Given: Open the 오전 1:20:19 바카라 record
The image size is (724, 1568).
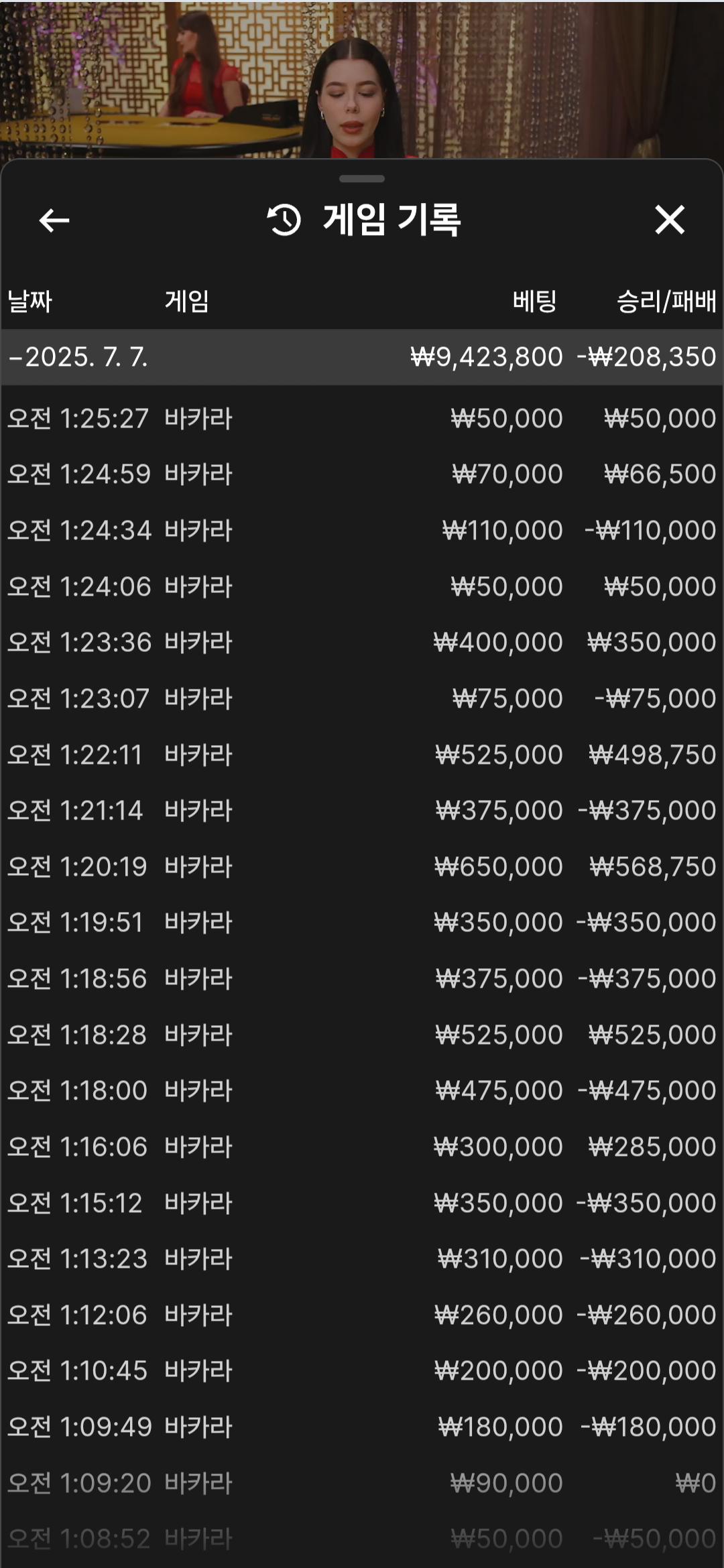Looking at the screenshot, I should 362,866.
